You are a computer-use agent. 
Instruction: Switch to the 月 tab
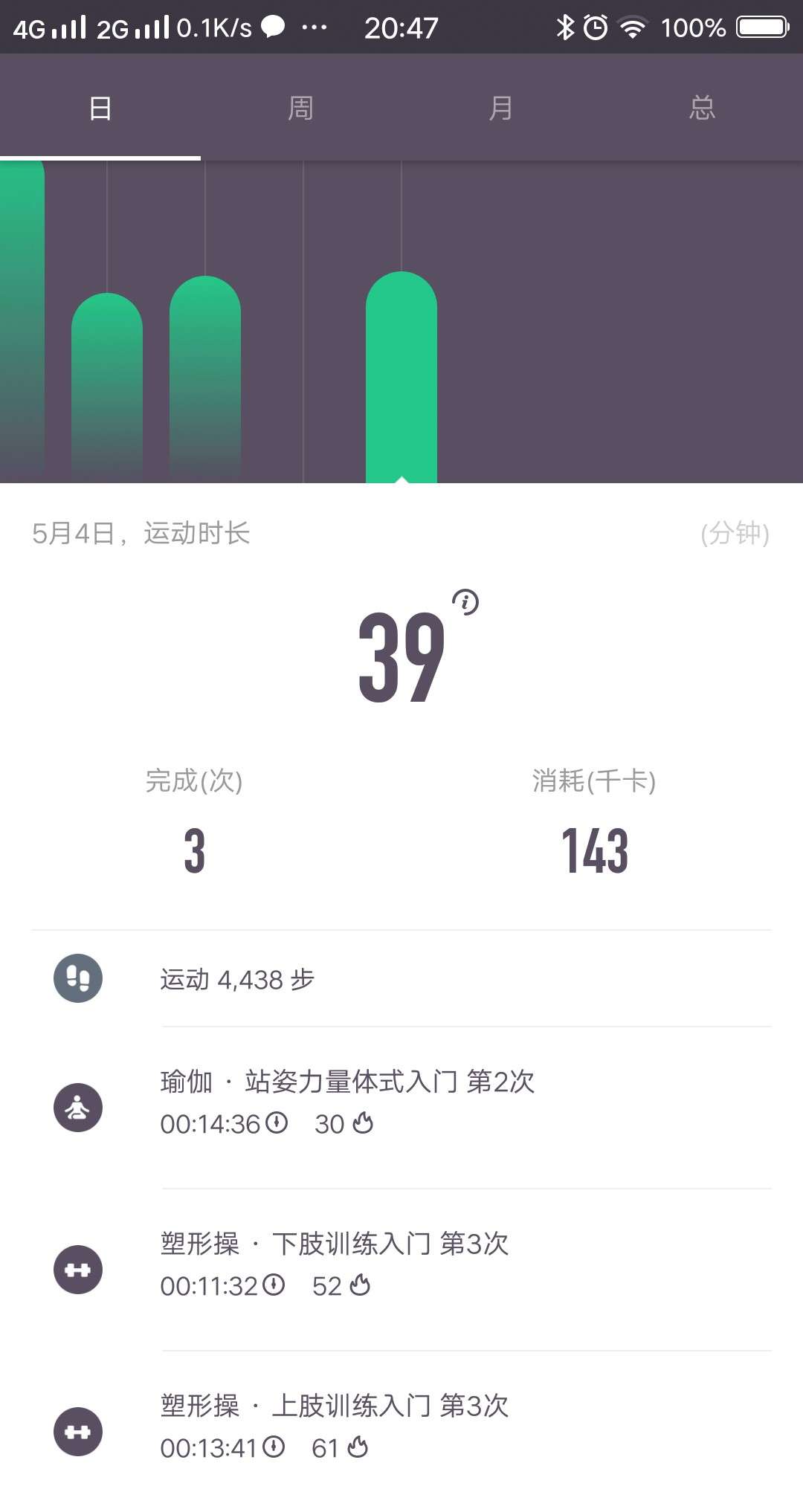[502, 107]
